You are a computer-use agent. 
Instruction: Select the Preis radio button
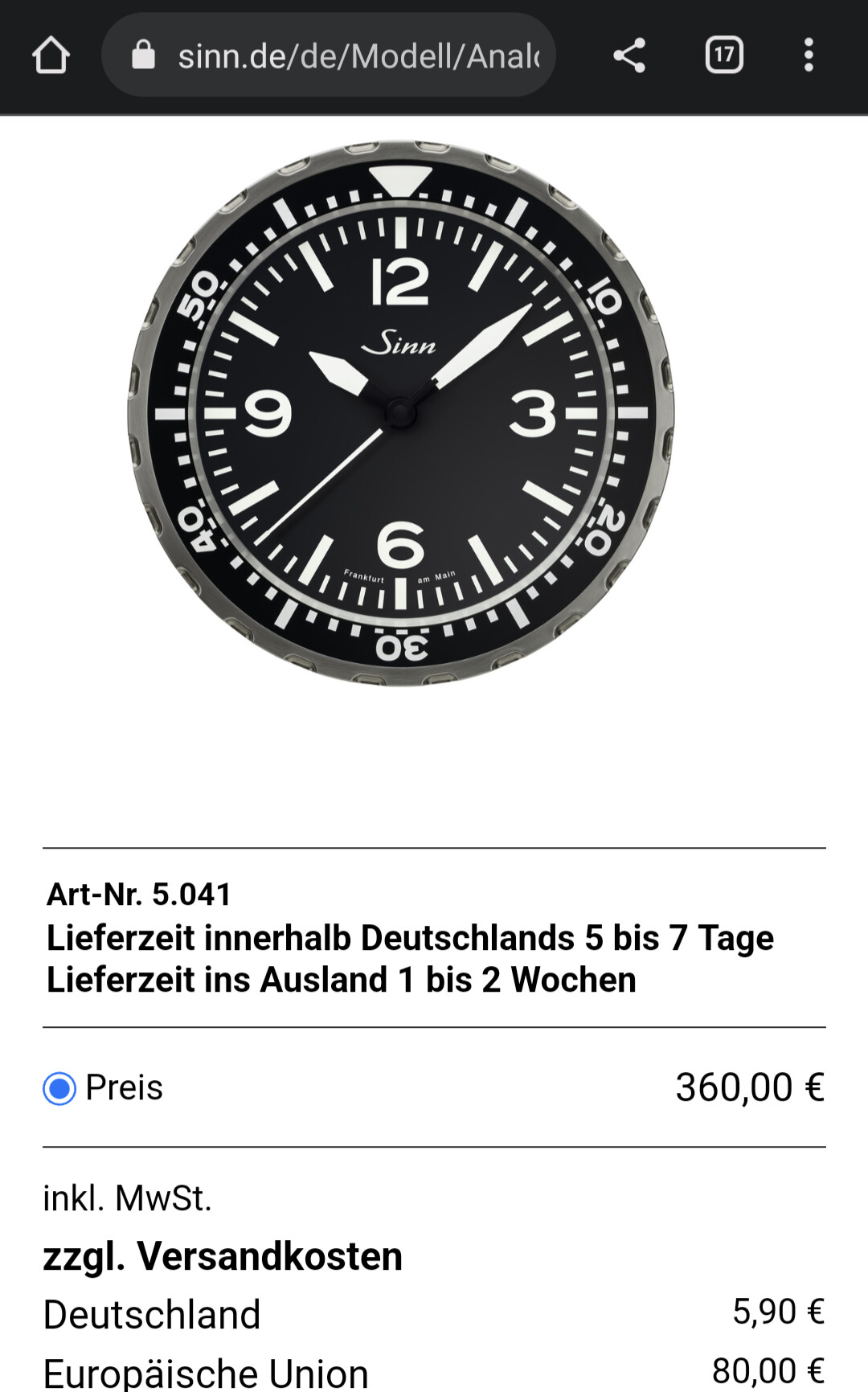(x=59, y=1088)
